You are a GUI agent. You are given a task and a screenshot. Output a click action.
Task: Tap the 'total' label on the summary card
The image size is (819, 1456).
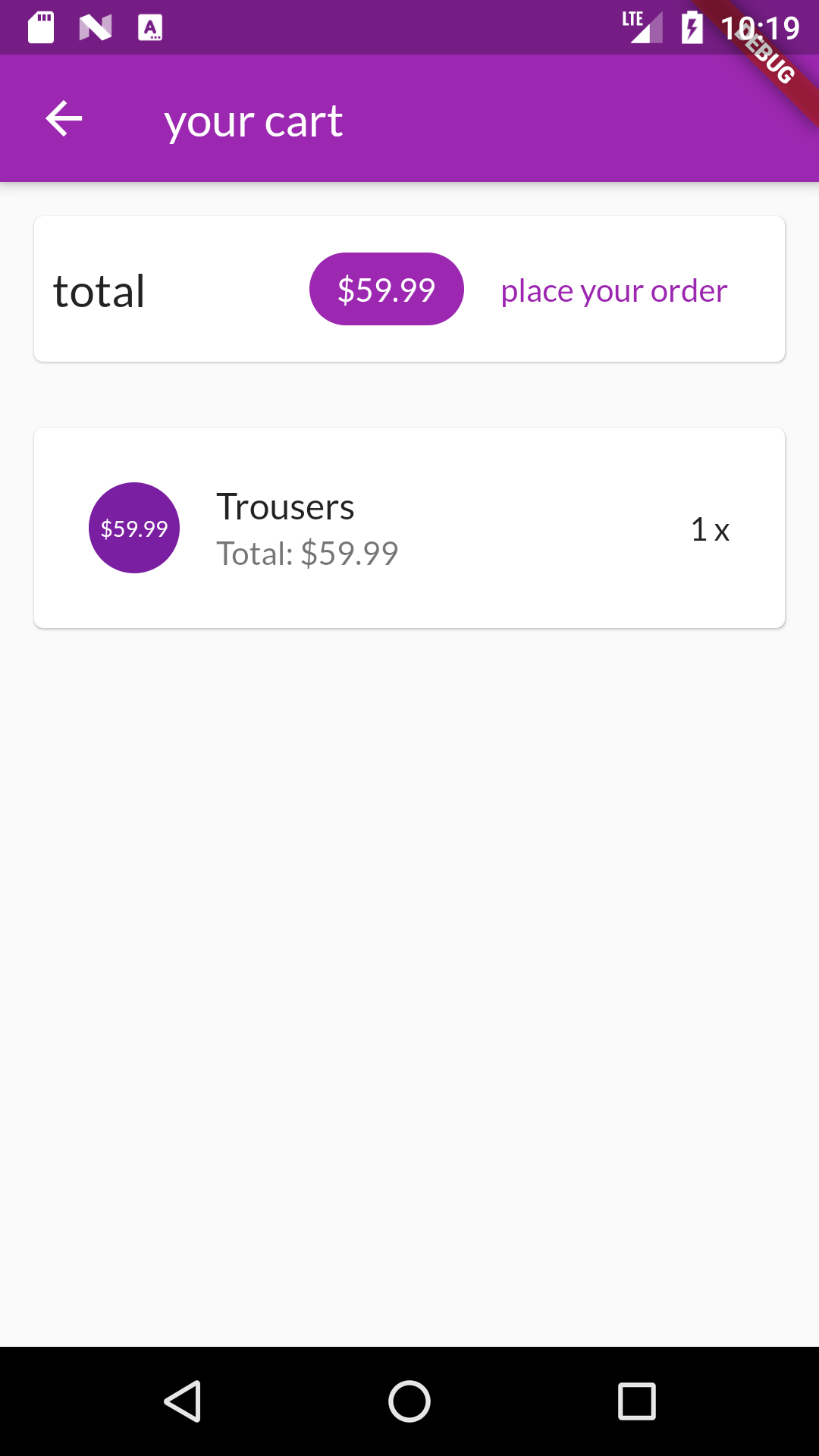point(99,290)
